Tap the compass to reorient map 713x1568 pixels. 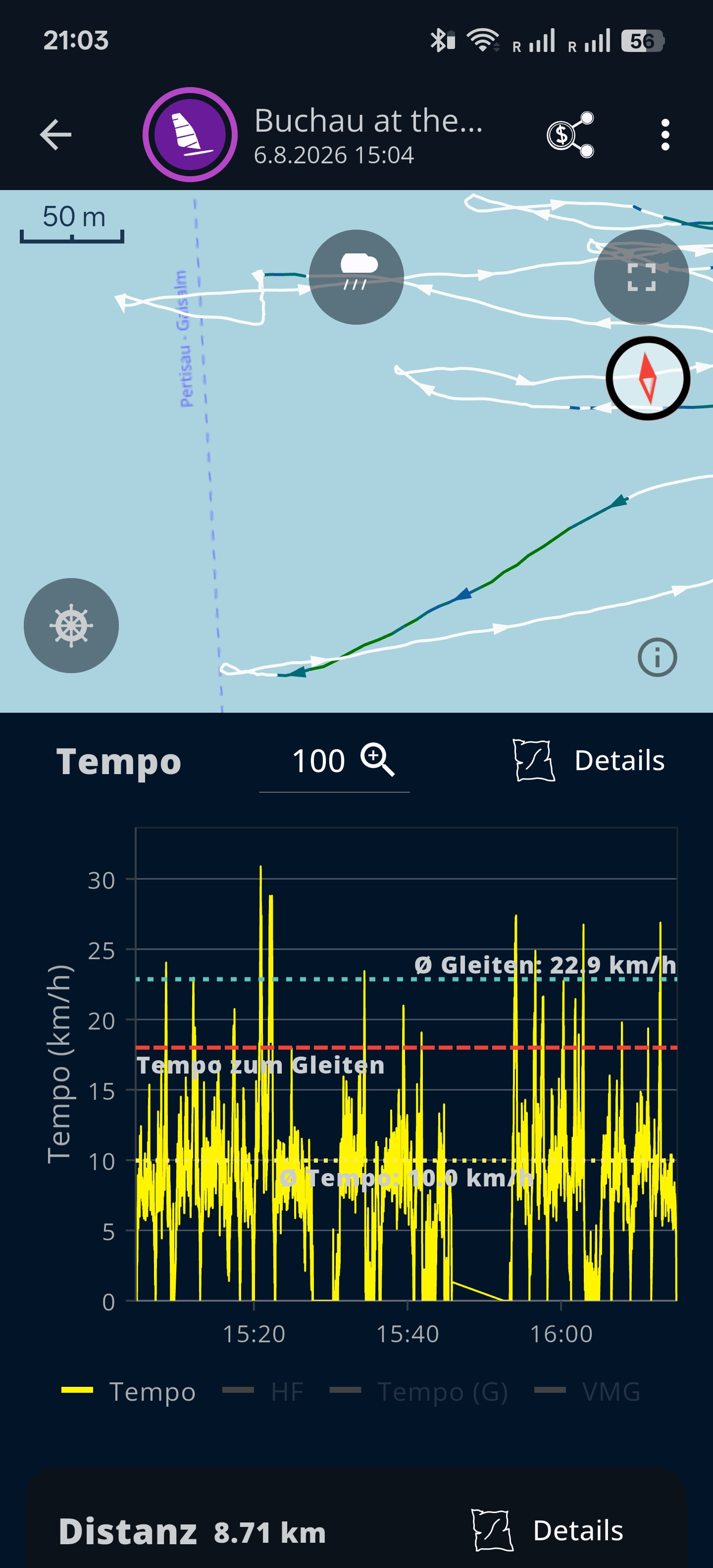[x=647, y=378]
